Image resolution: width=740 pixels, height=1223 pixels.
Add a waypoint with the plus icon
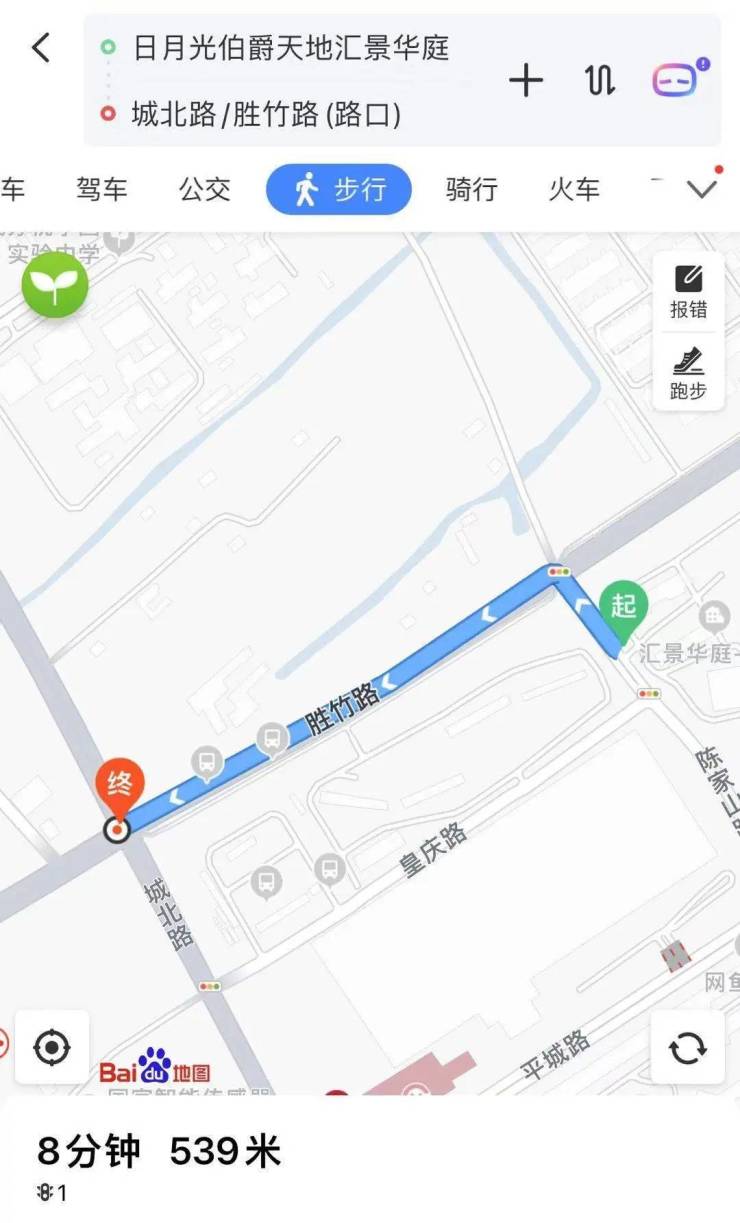coord(526,80)
